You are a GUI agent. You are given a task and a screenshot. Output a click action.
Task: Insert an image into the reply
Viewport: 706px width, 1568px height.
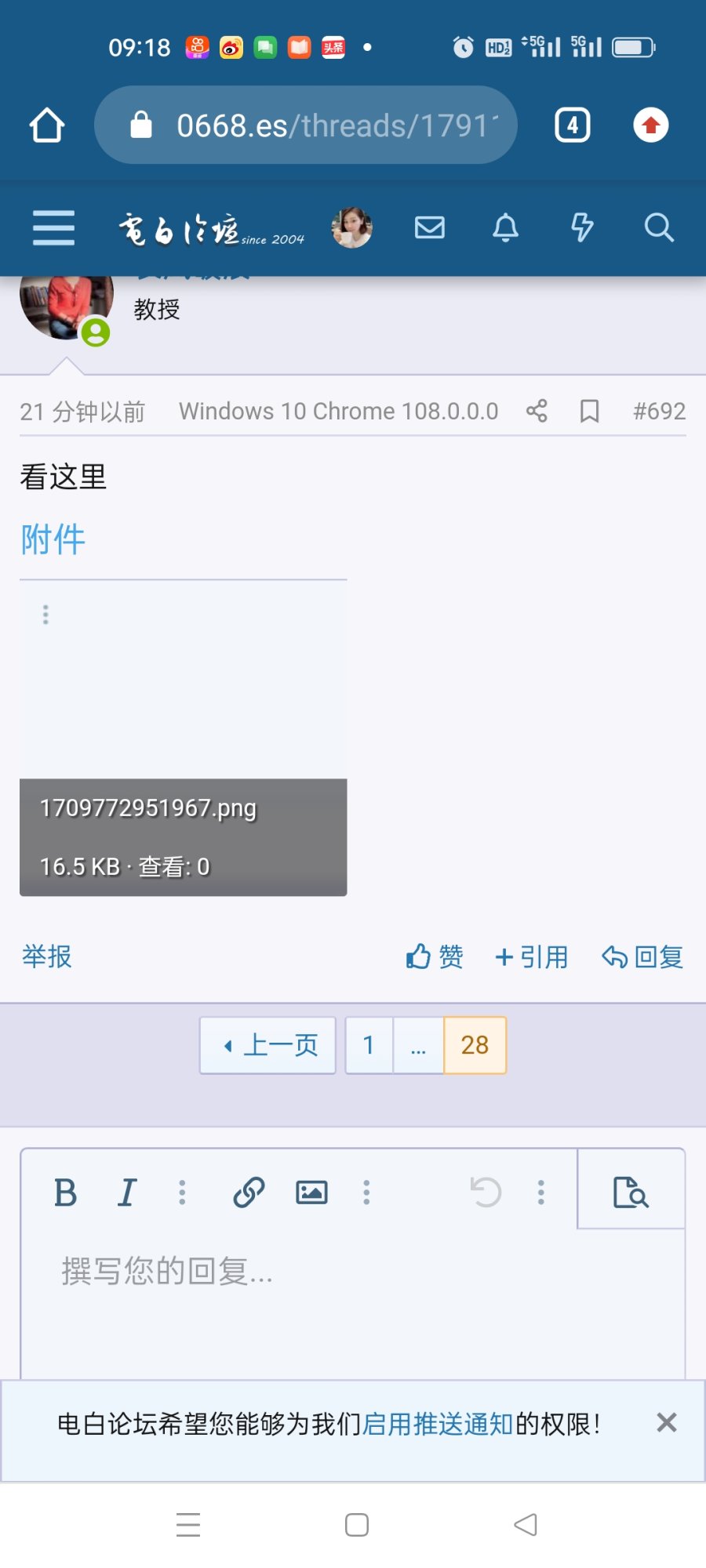click(311, 1192)
